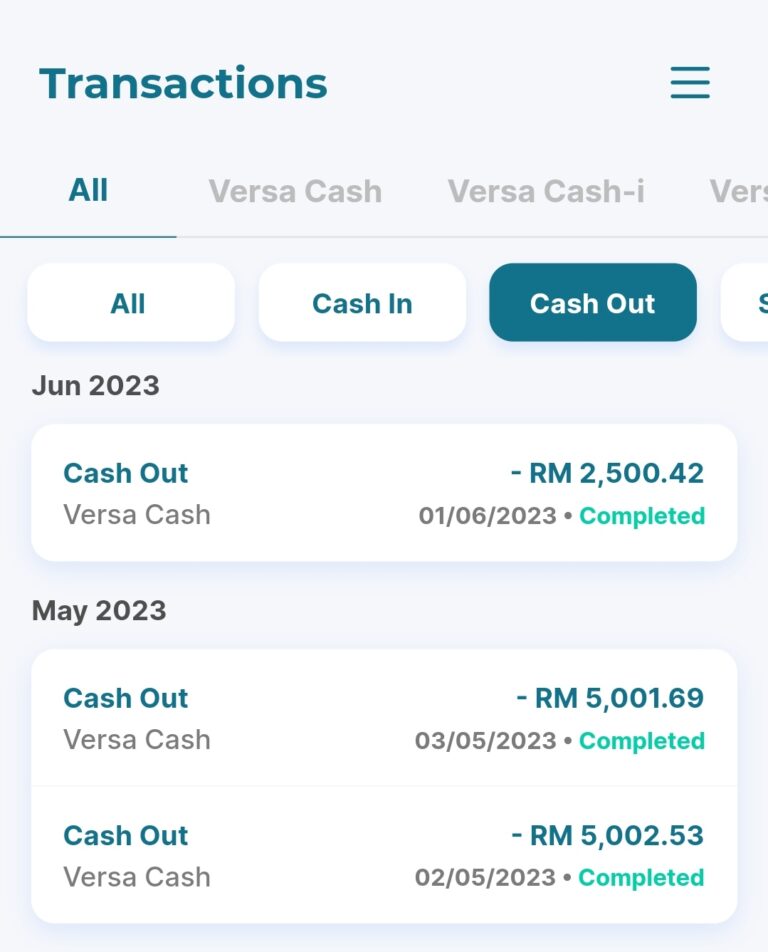Open the RM 5,002.53 Cash Out transaction details
The image size is (768, 952).
click(x=384, y=855)
